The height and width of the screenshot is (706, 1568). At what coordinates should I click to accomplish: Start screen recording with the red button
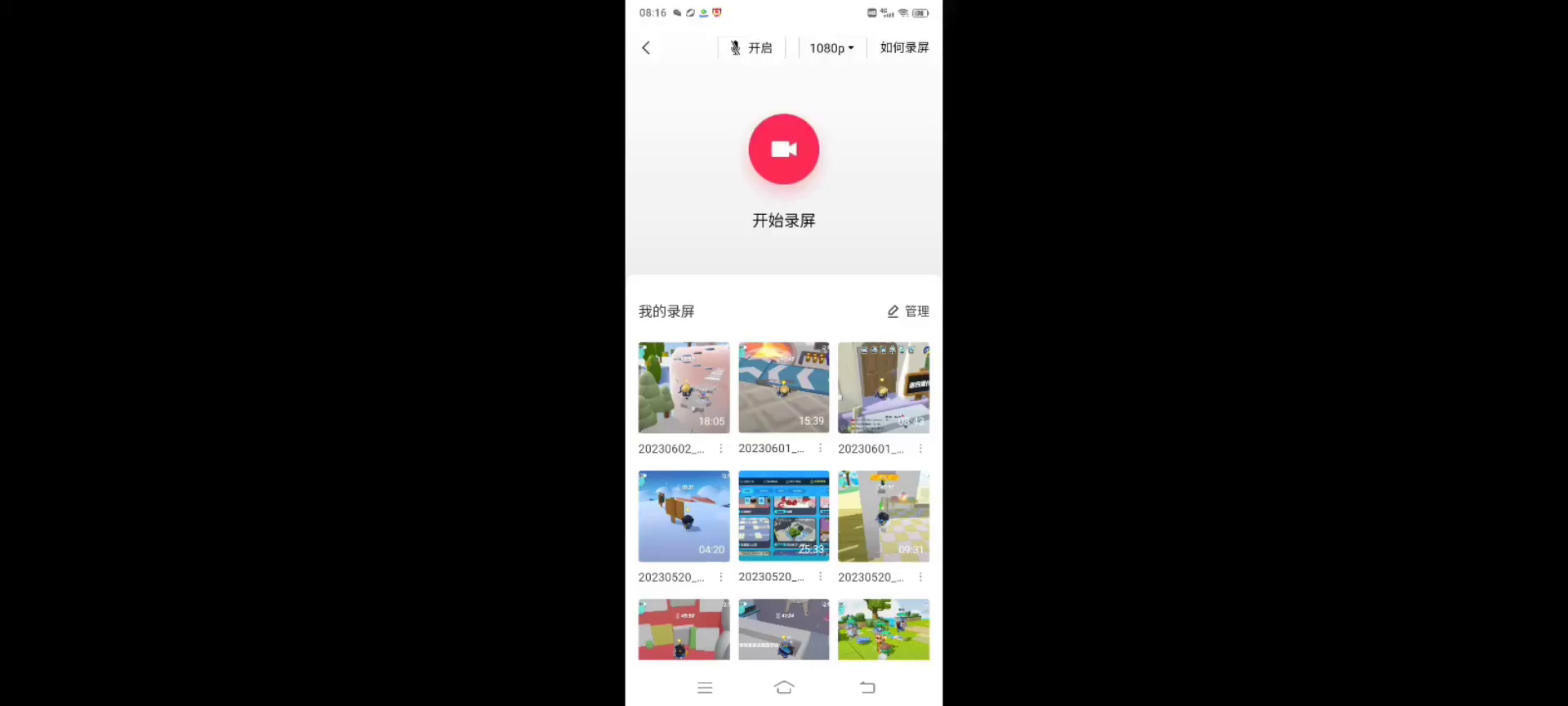pos(783,150)
